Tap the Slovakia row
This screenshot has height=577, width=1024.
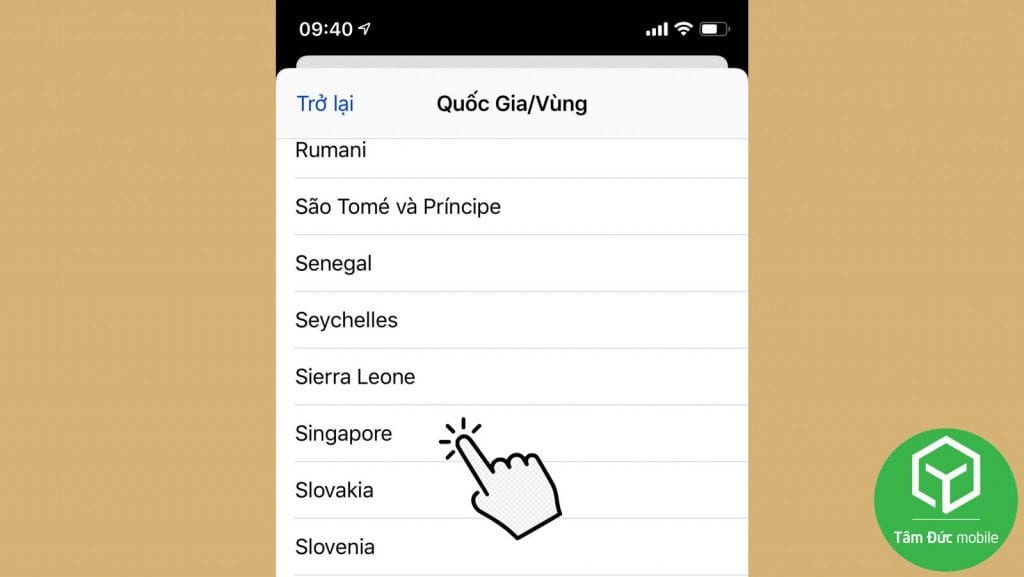(335, 491)
